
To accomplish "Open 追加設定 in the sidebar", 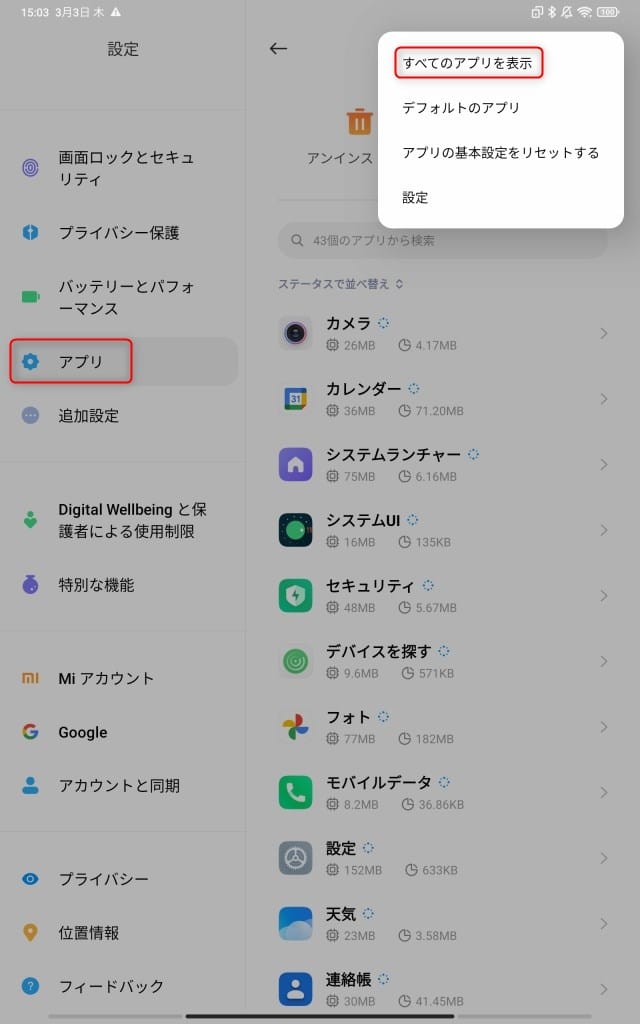I will [x=123, y=415].
